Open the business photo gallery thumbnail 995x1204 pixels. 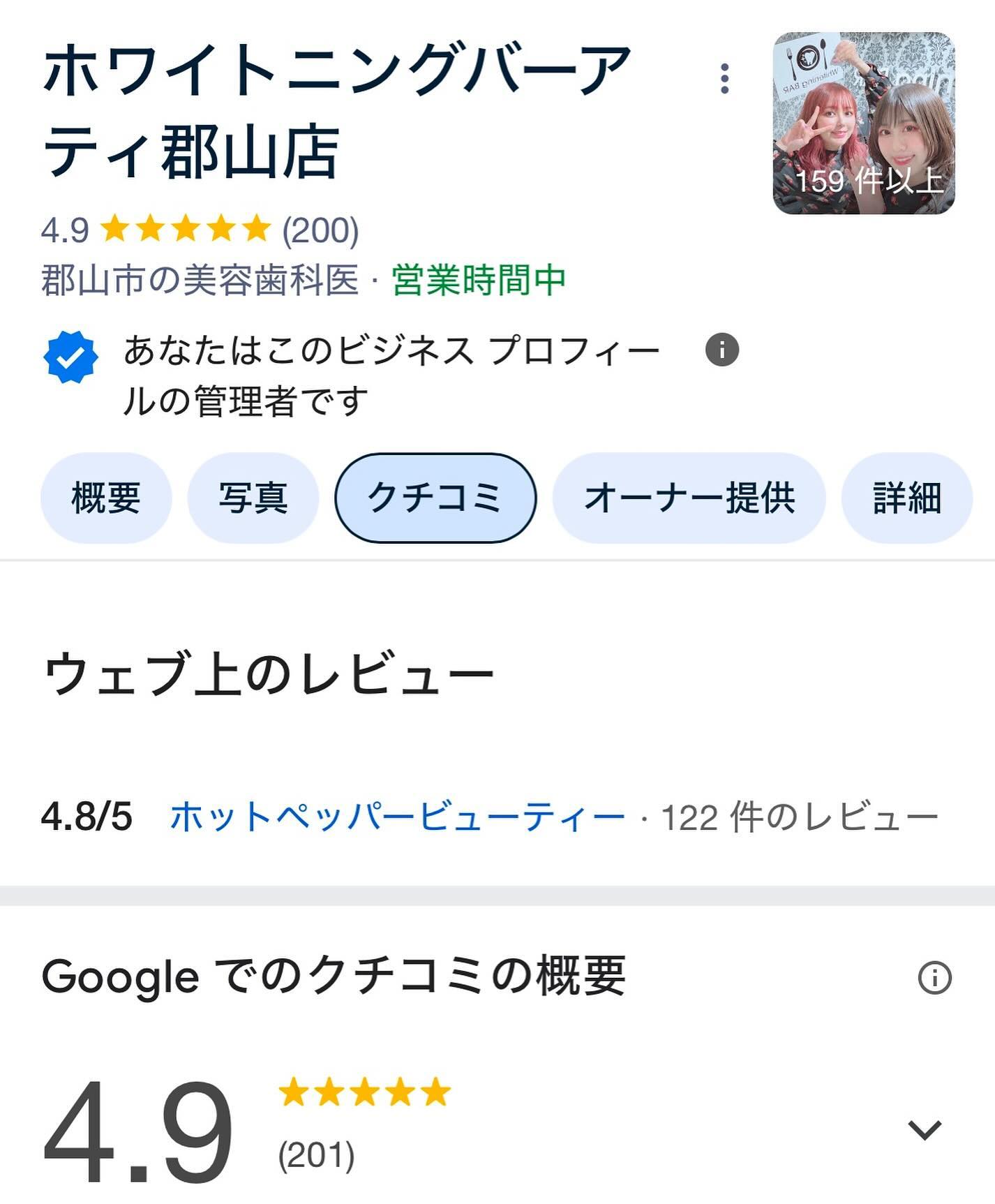[863, 123]
